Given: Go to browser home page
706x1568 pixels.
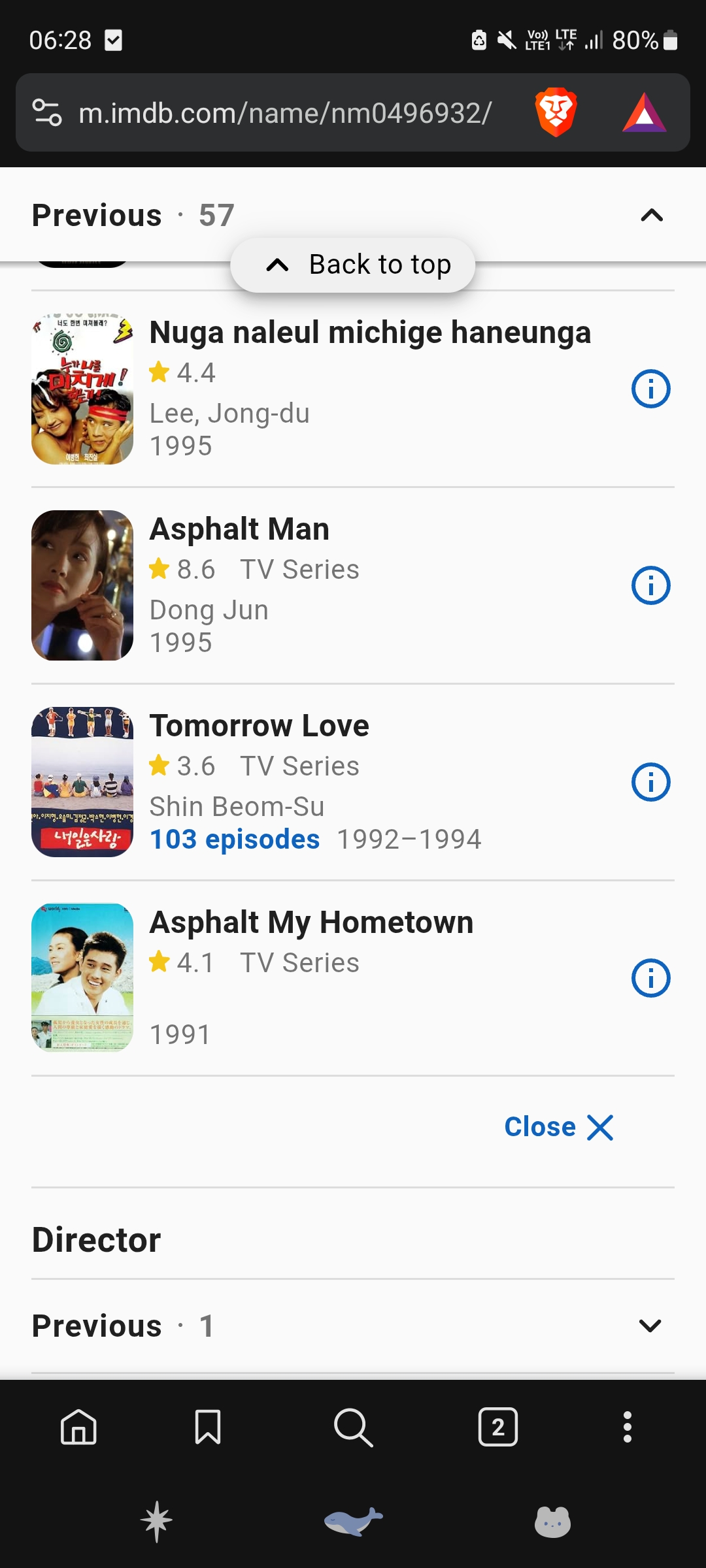Looking at the screenshot, I should pos(78,1427).
